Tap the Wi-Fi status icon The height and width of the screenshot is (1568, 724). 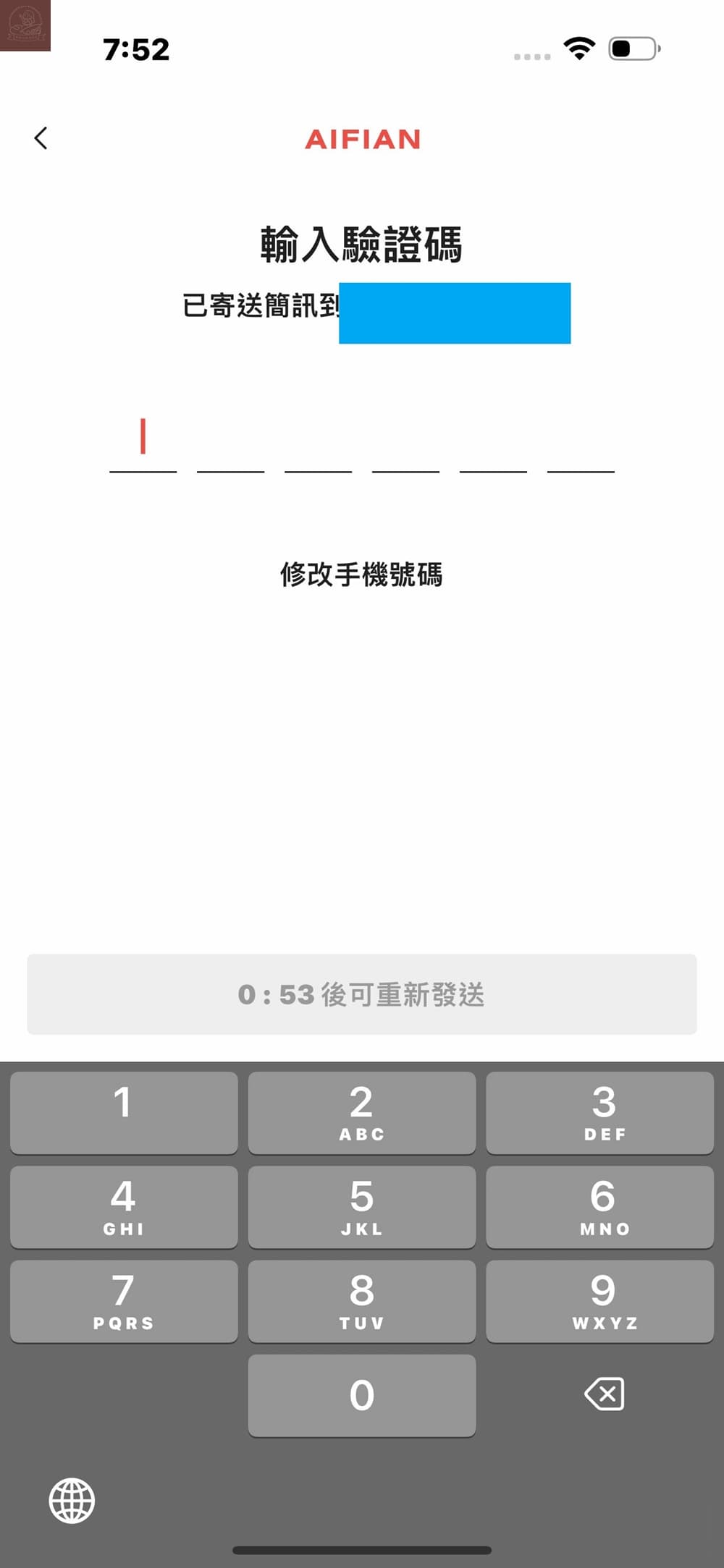pyautogui.click(x=578, y=48)
